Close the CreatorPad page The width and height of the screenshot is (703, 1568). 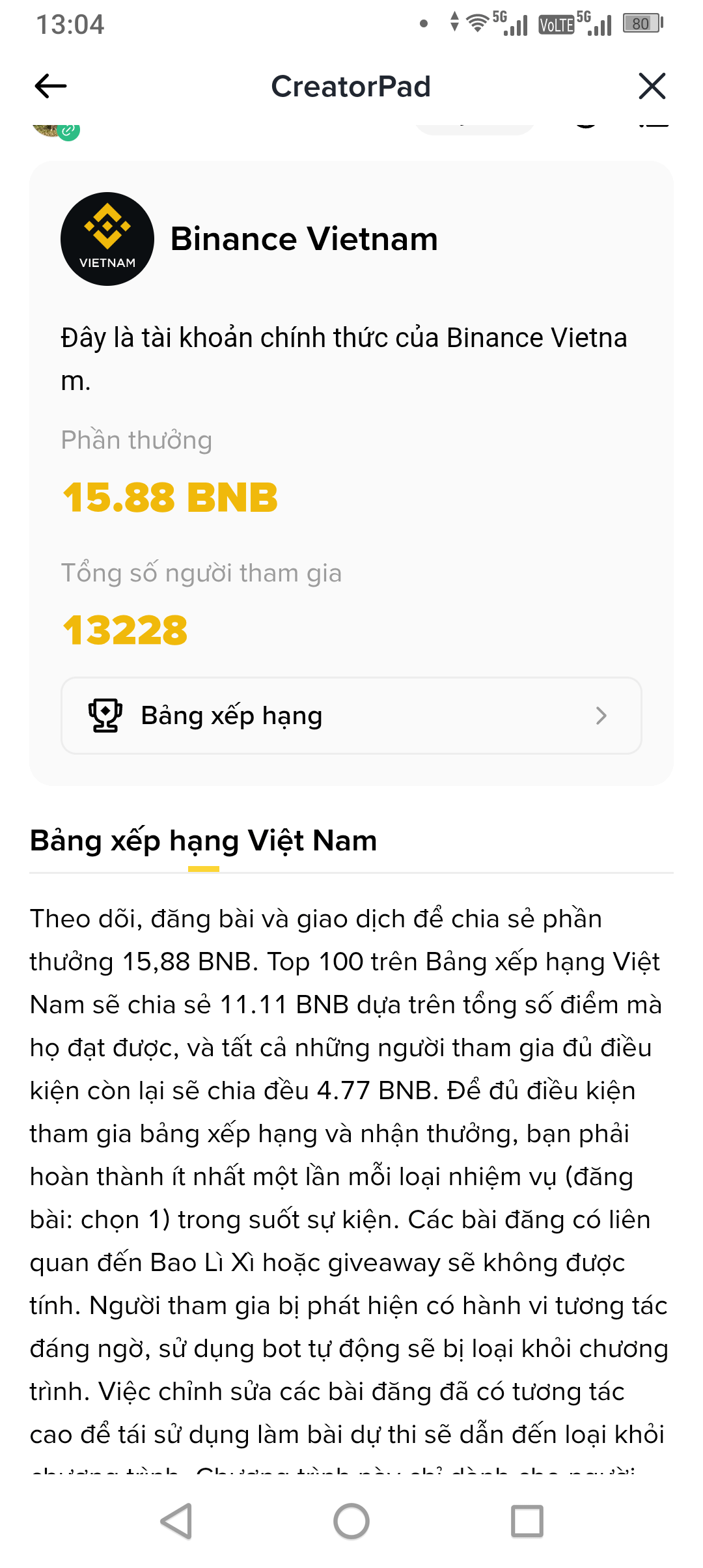(652, 86)
